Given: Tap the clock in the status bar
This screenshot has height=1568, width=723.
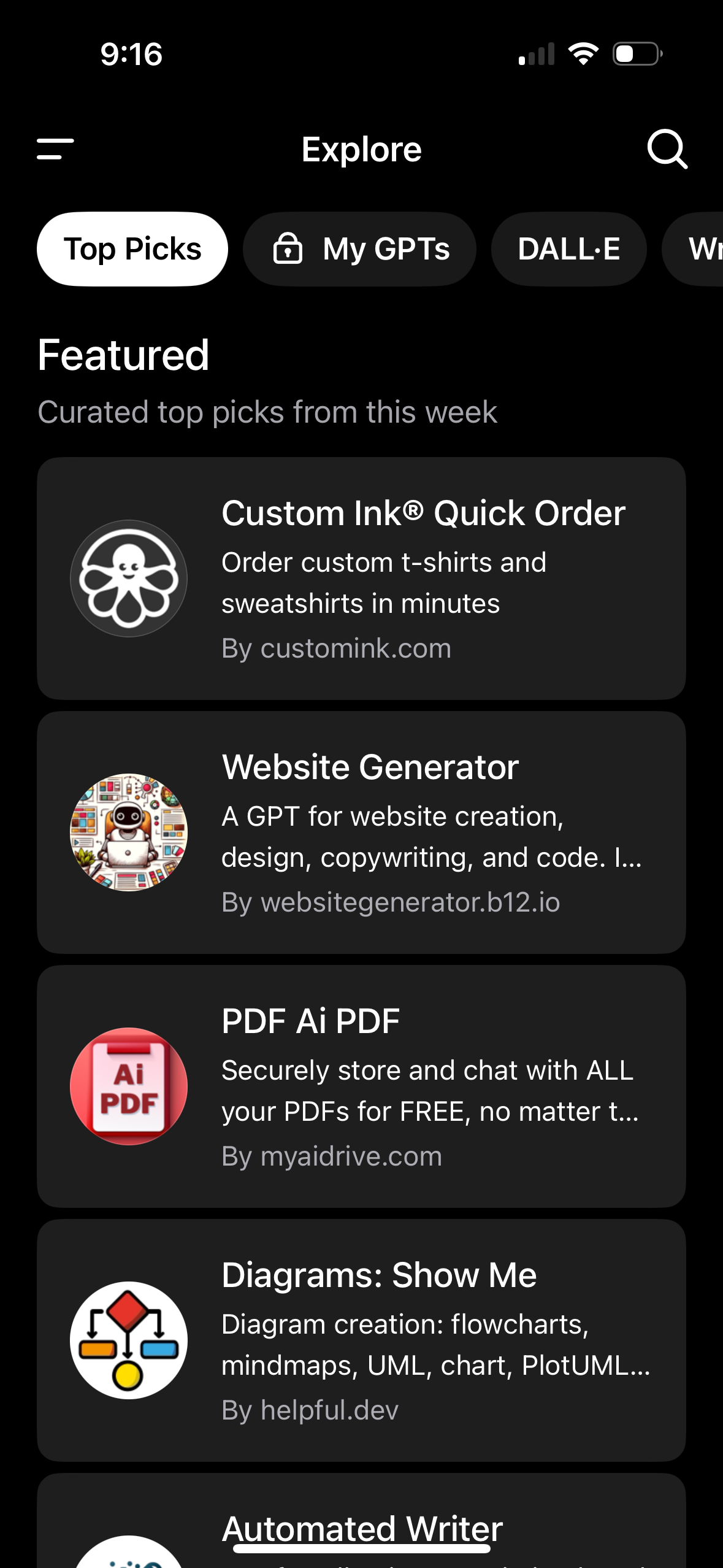Looking at the screenshot, I should pyautogui.click(x=131, y=53).
